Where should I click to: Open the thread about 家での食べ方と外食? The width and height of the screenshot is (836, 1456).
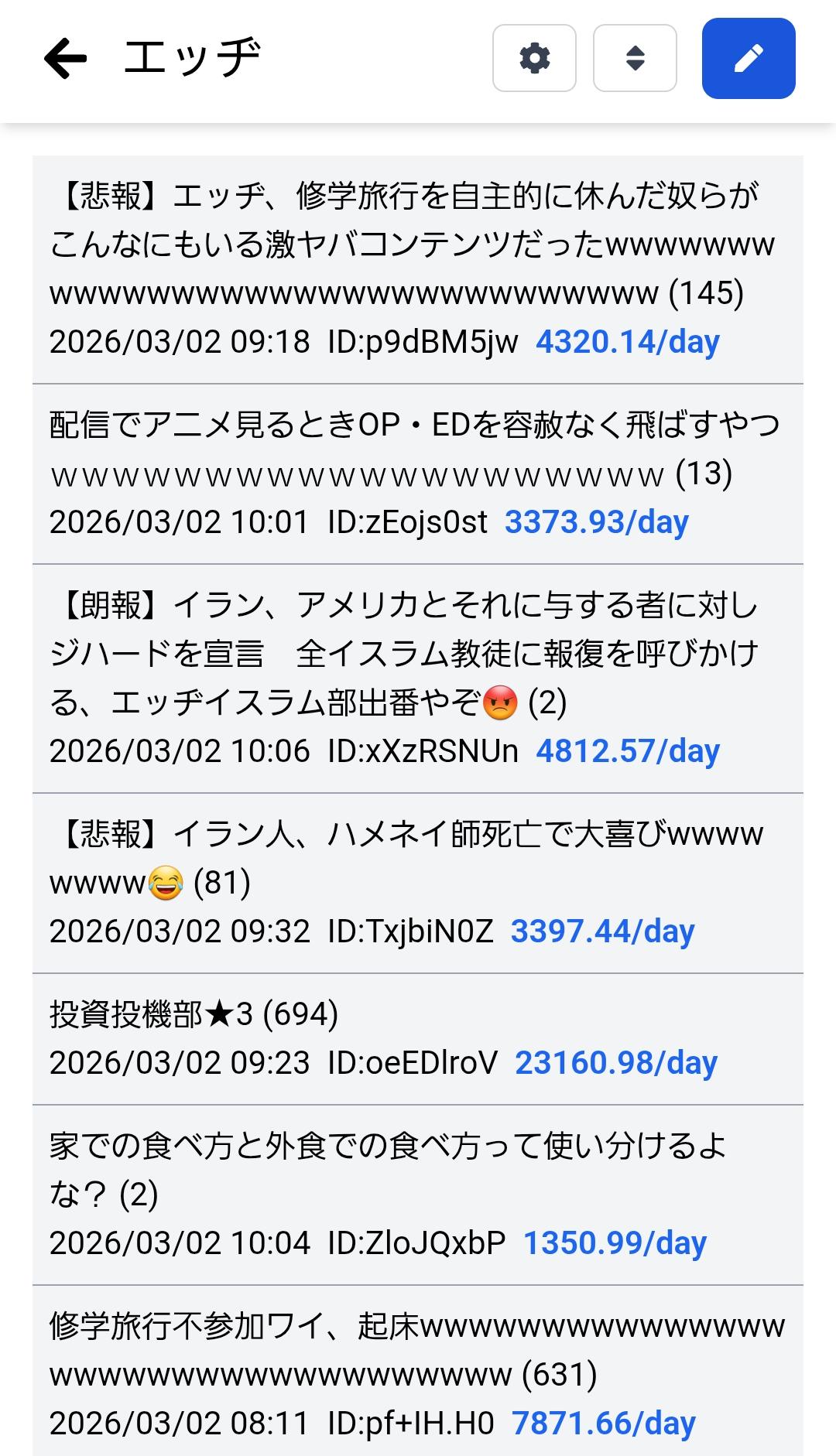click(387, 1169)
